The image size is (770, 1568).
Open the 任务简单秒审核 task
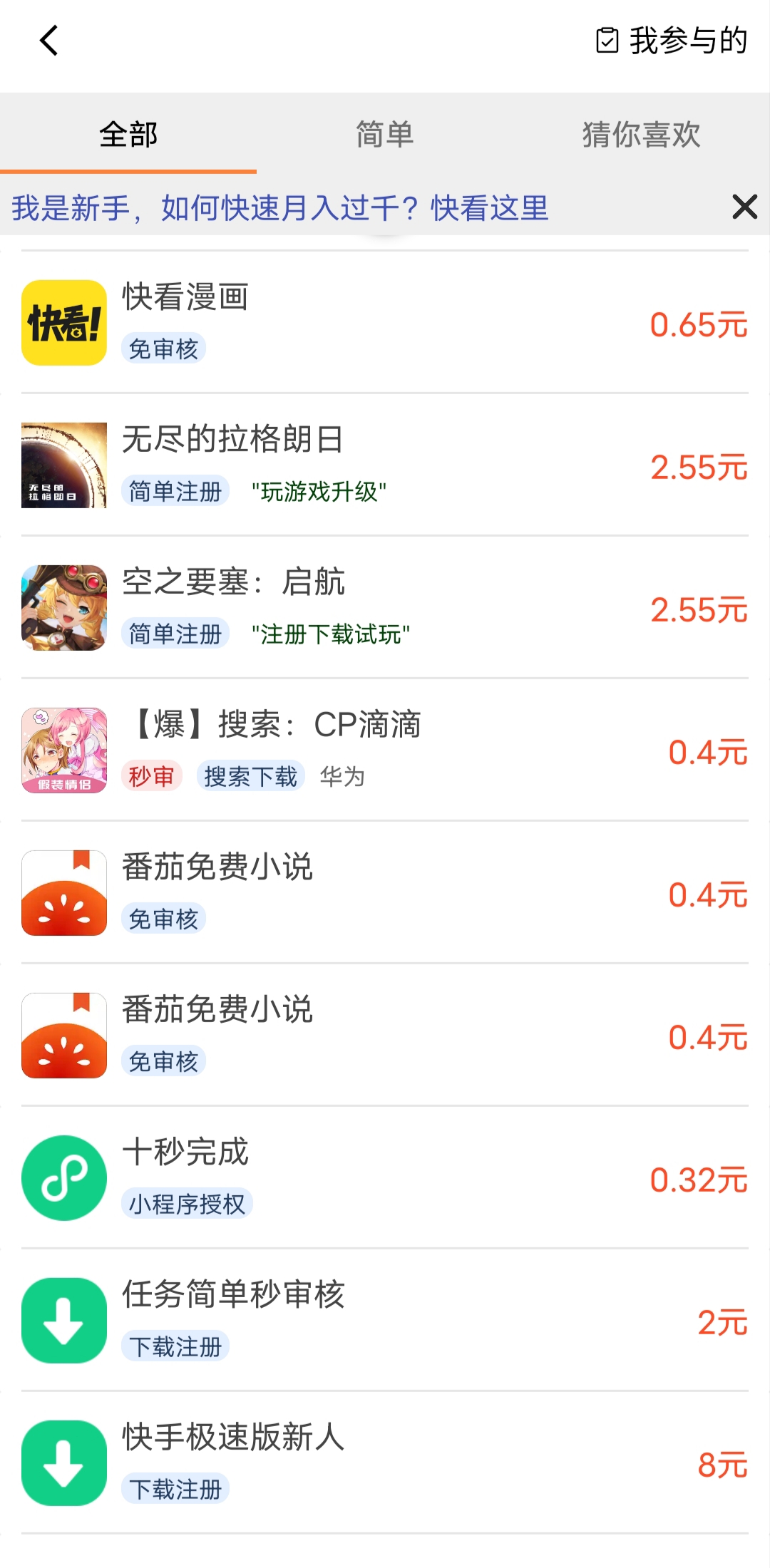point(385,1321)
